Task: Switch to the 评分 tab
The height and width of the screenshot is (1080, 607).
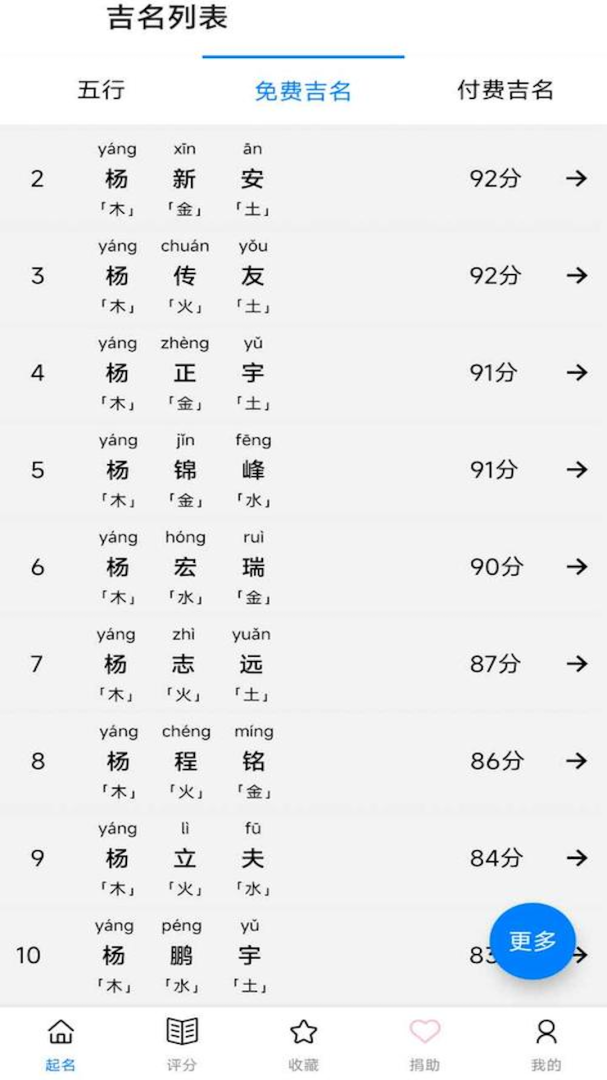Action: click(182, 1043)
